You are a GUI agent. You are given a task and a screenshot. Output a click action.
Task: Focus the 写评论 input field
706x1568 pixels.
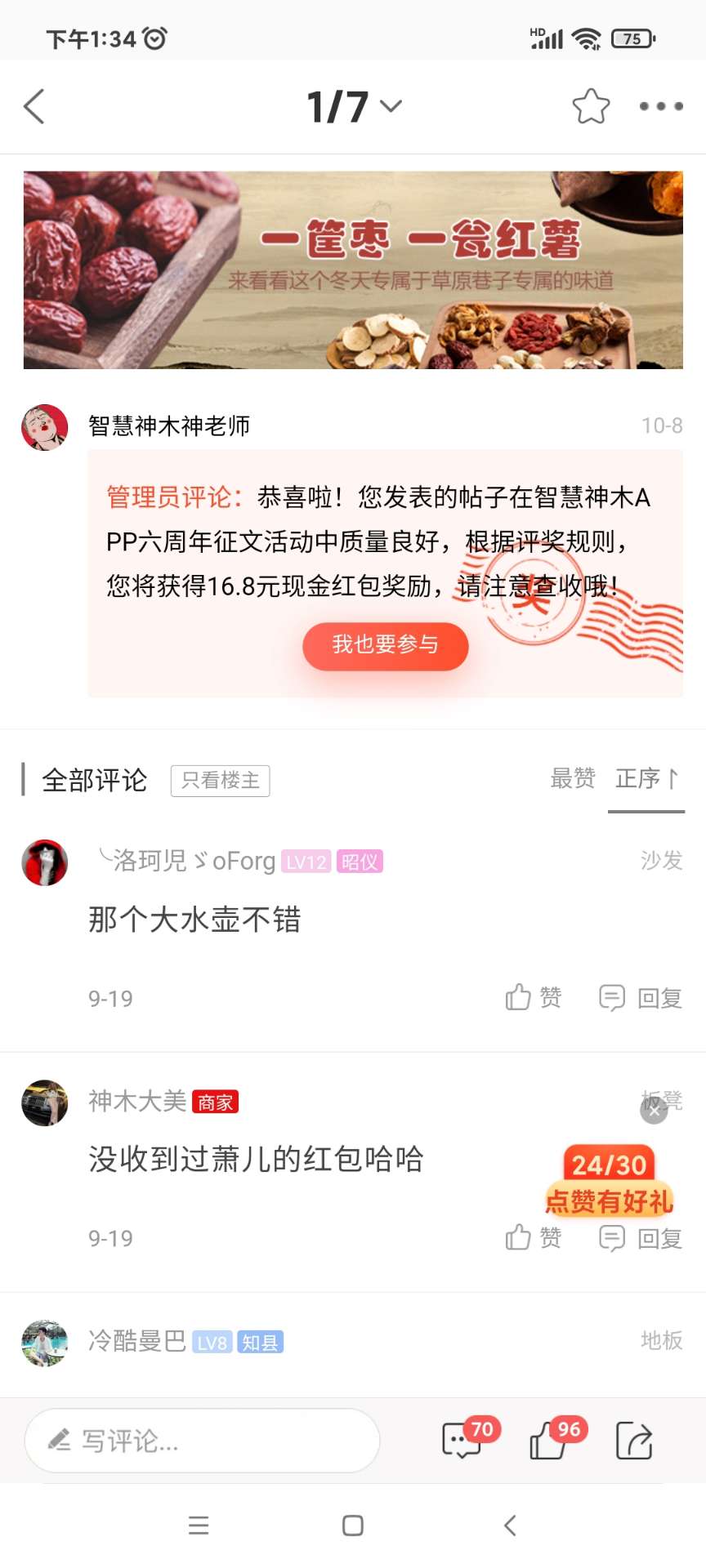coord(202,1441)
